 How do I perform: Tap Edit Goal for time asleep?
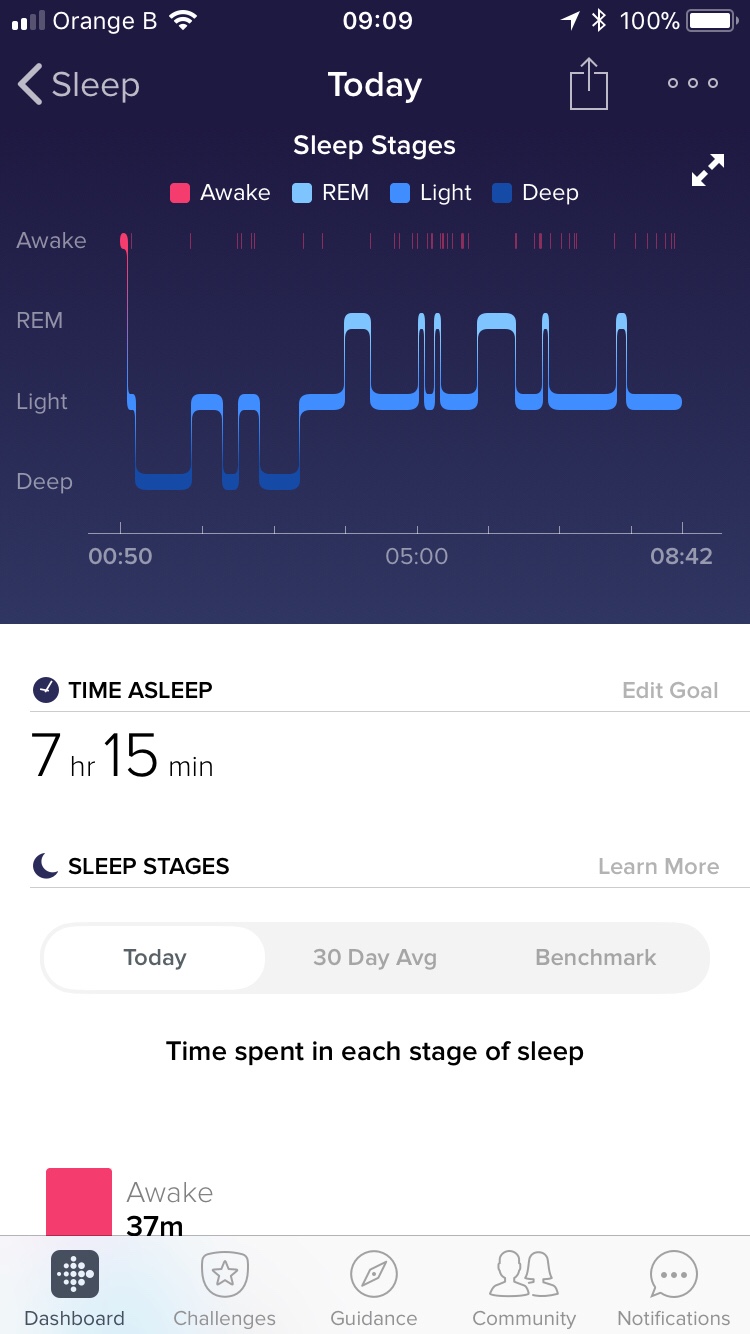[x=670, y=690]
